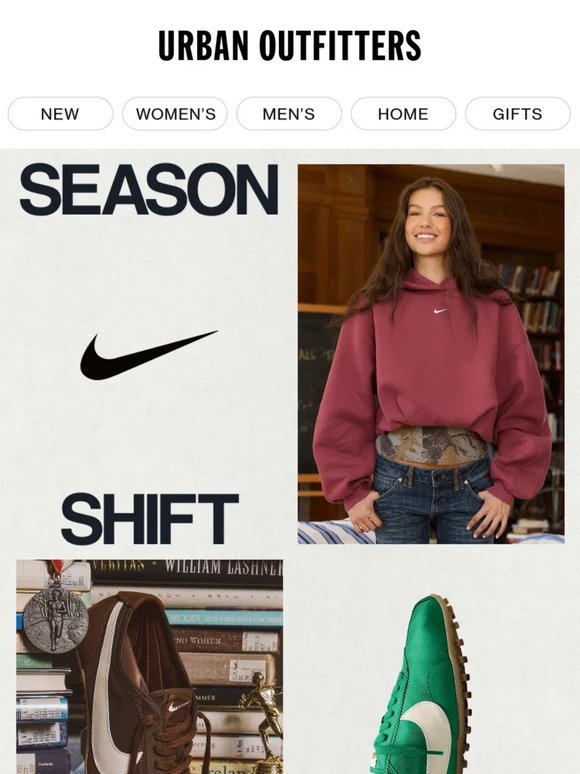Open the maroon Nike hoodie photo

(x=431, y=354)
